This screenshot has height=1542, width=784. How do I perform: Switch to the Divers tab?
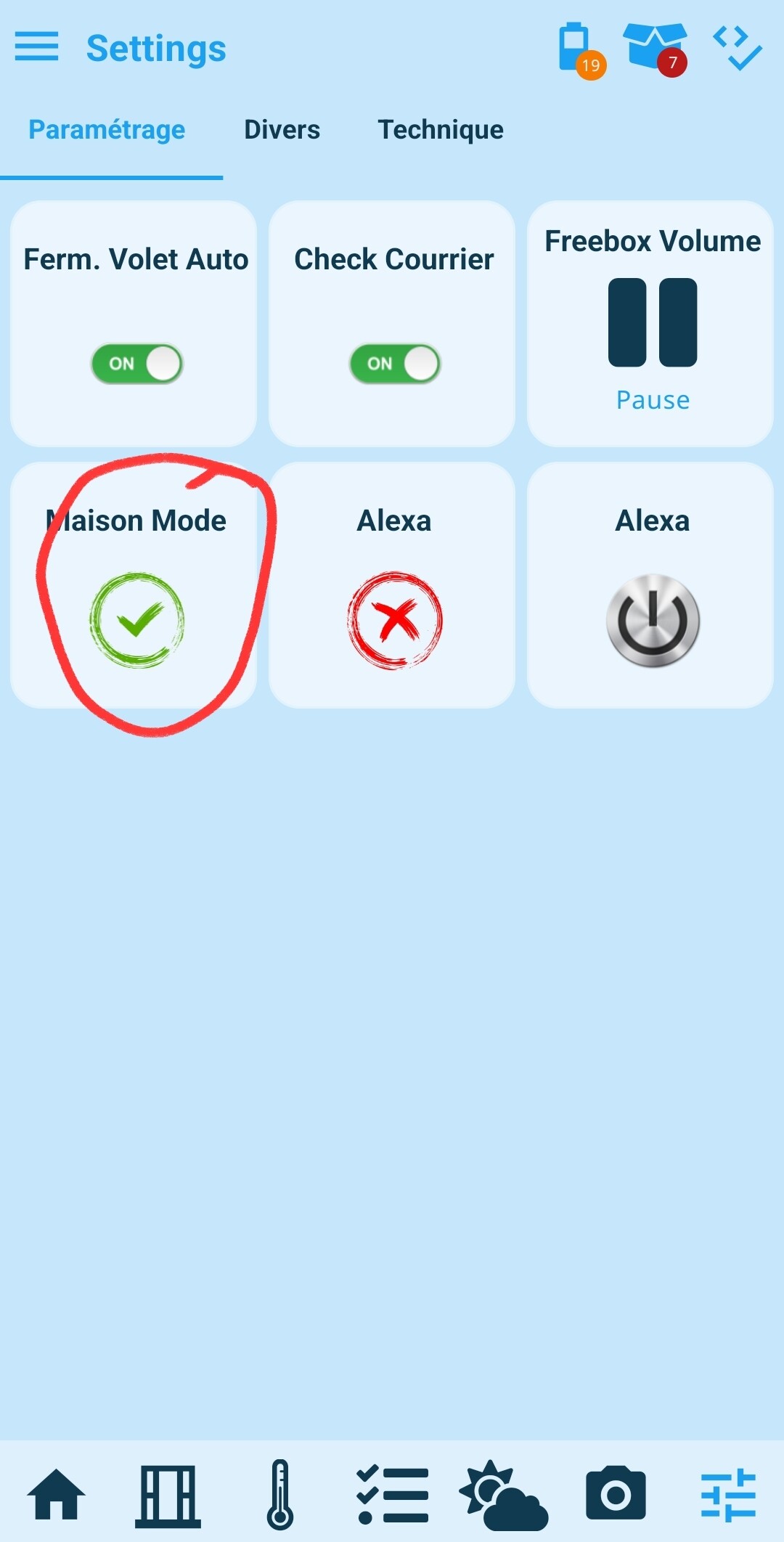pyautogui.click(x=282, y=130)
